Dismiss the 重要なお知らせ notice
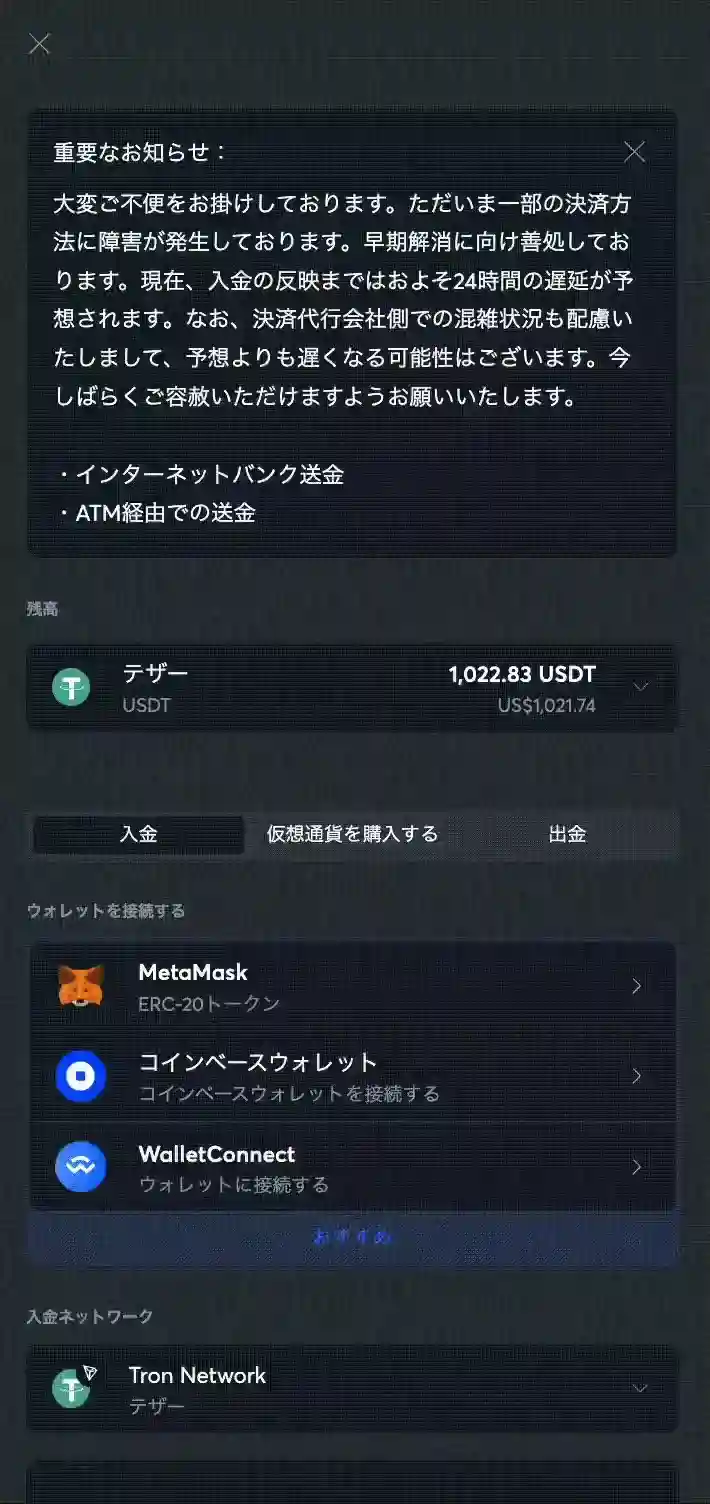710x1504 pixels. 634,152
